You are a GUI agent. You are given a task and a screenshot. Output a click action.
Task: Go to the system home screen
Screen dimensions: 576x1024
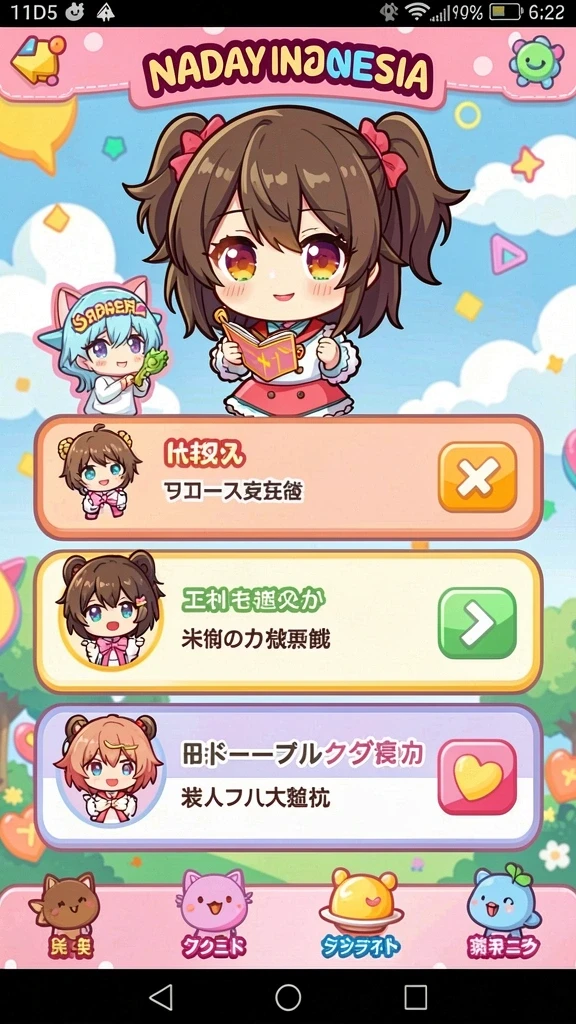click(x=288, y=997)
